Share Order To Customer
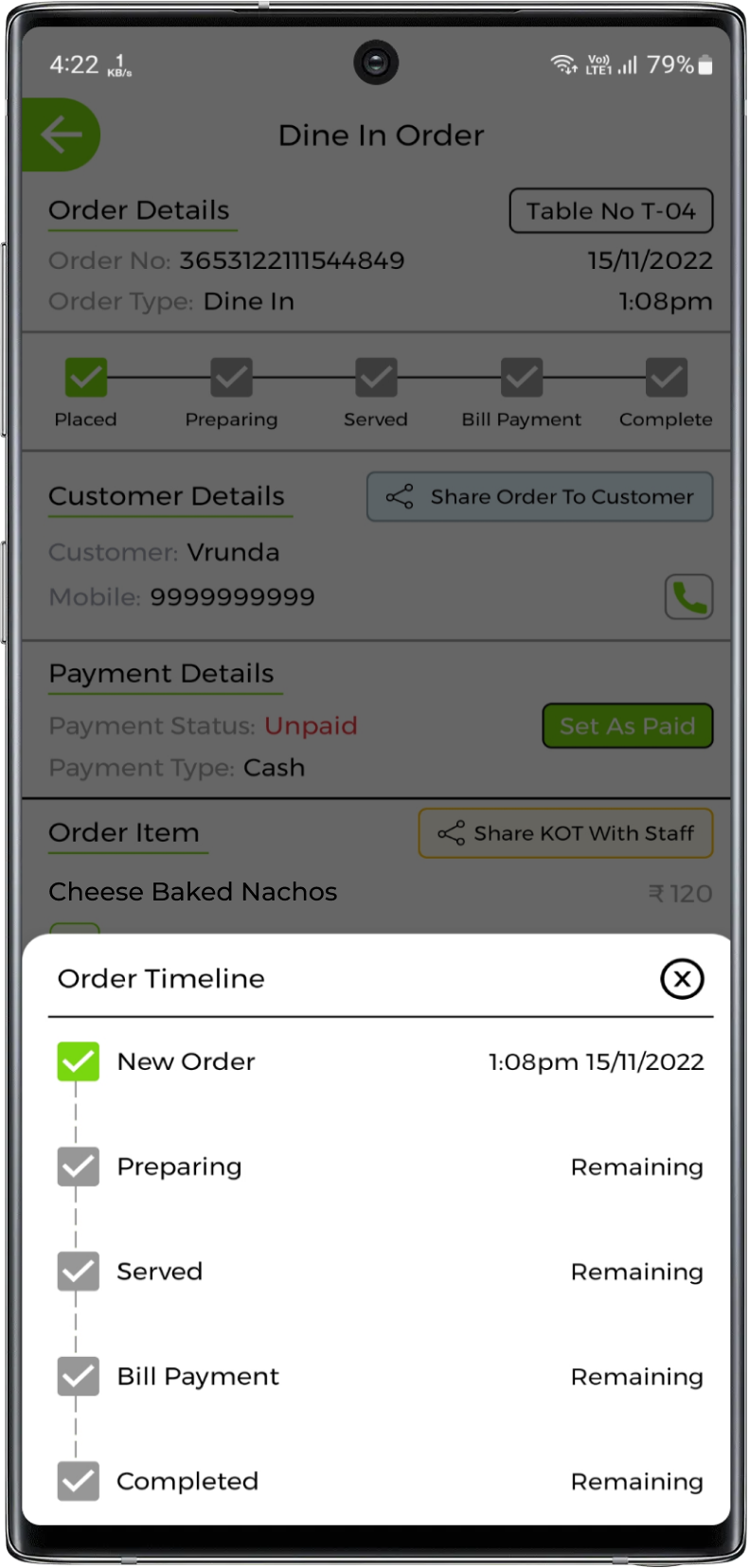Viewport: 749px width, 1568px height. pos(540,497)
